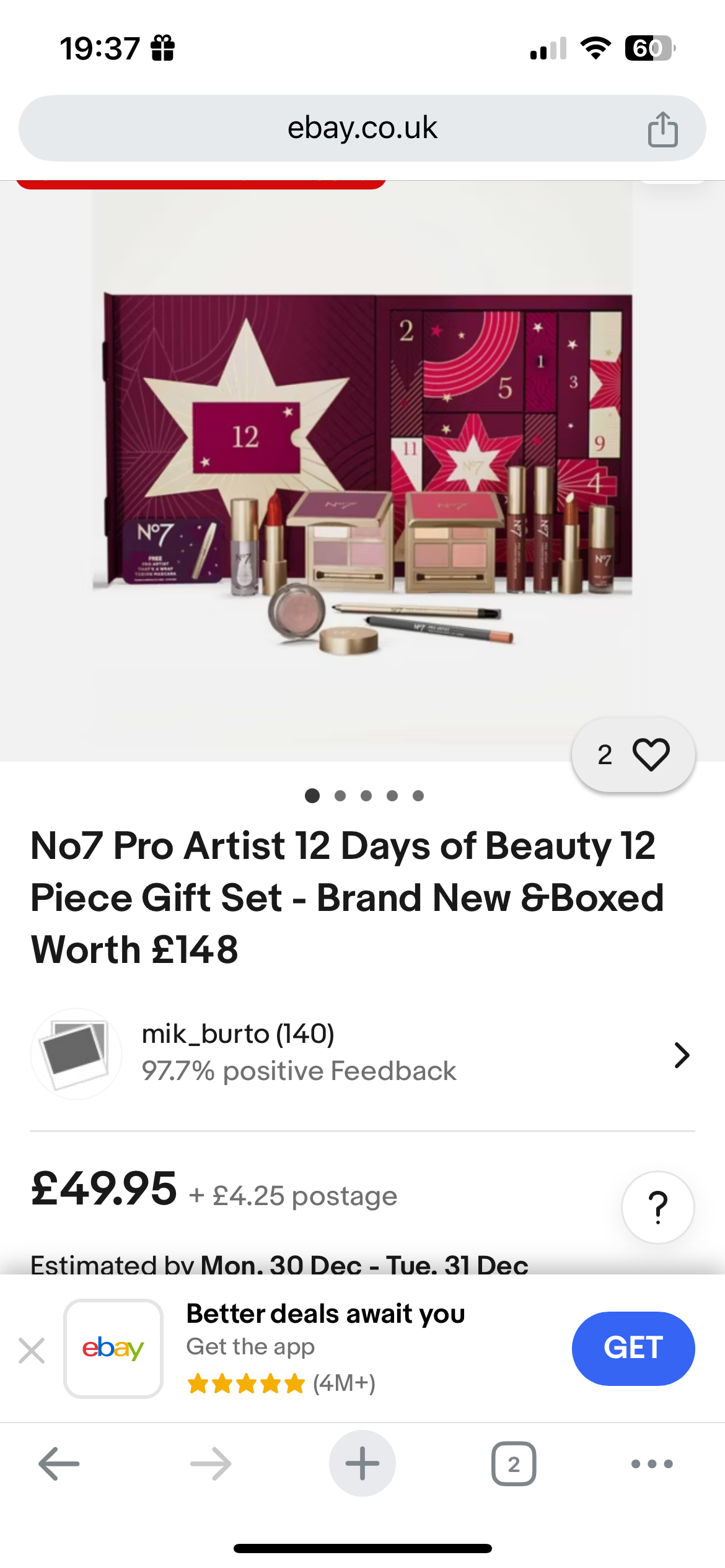This screenshot has height=1568, width=725.
Task: Get the eBay app
Action: tap(633, 1348)
